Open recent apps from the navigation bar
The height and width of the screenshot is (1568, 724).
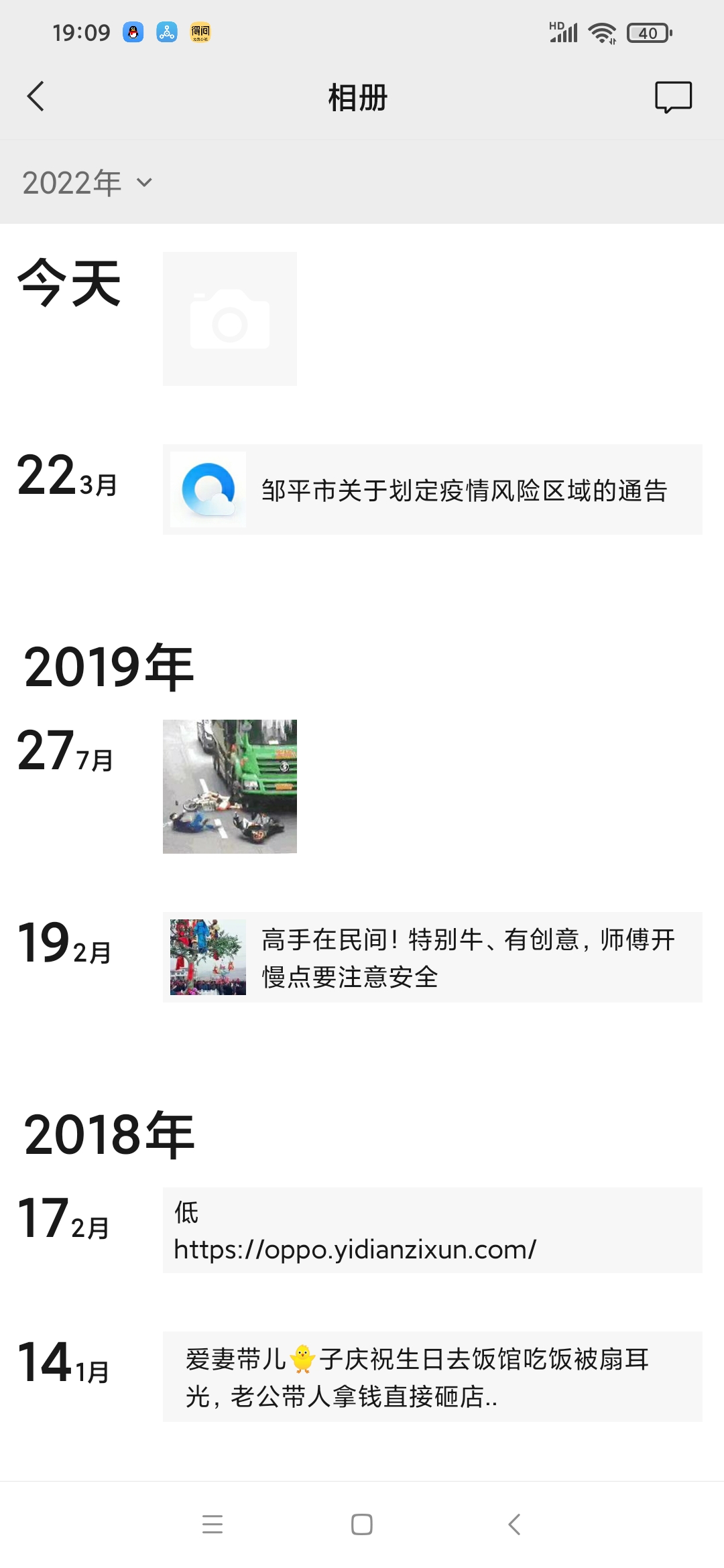click(x=213, y=1524)
